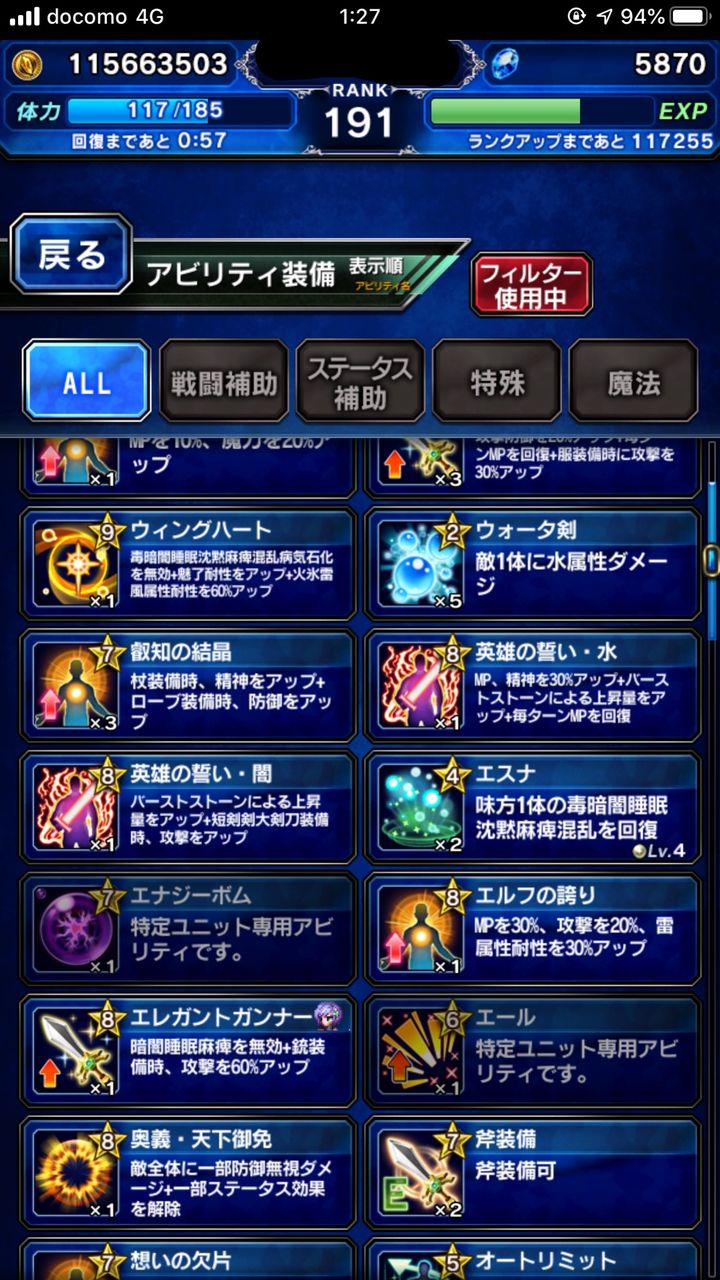Open the 表示順 sort order selector
The width and height of the screenshot is (720, 1280).
[399, 272]
